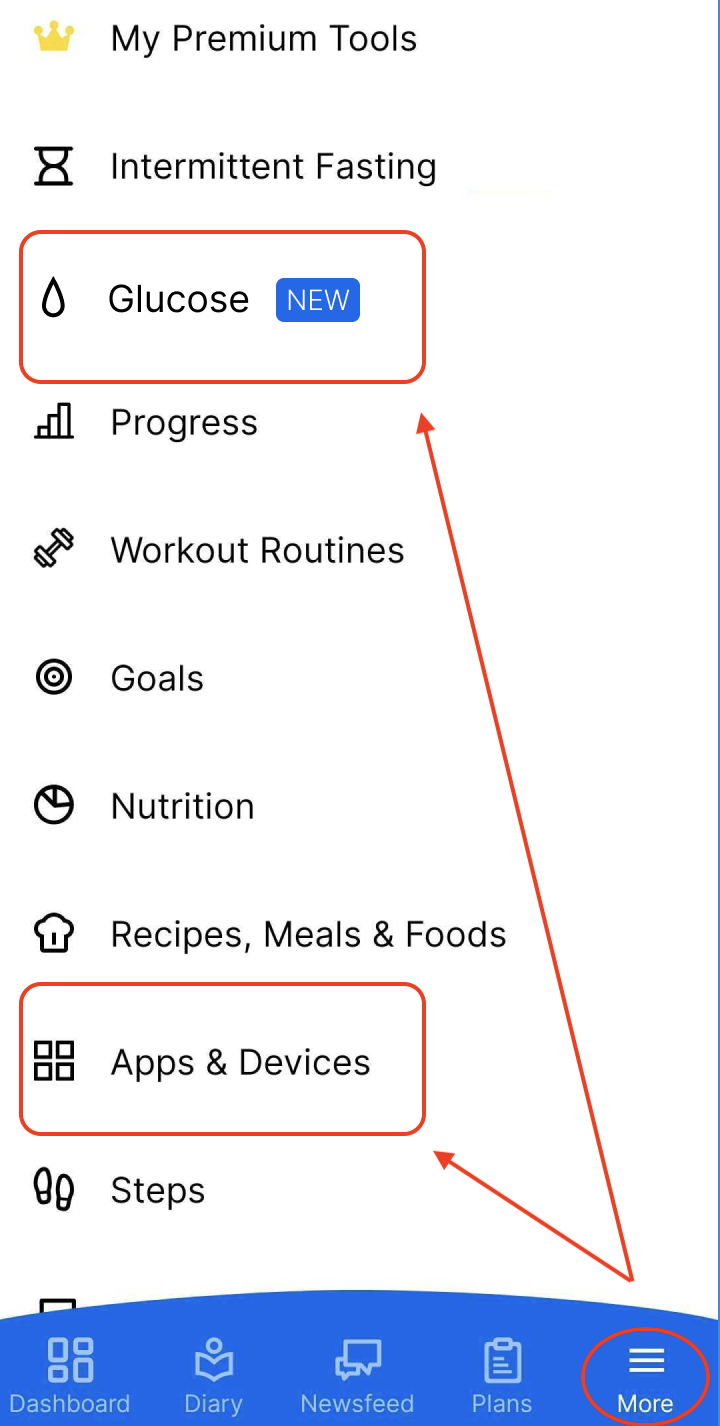Switch to the Diary tab
The height and width of the screenshot is (1426, 720).
(214, 1376)
